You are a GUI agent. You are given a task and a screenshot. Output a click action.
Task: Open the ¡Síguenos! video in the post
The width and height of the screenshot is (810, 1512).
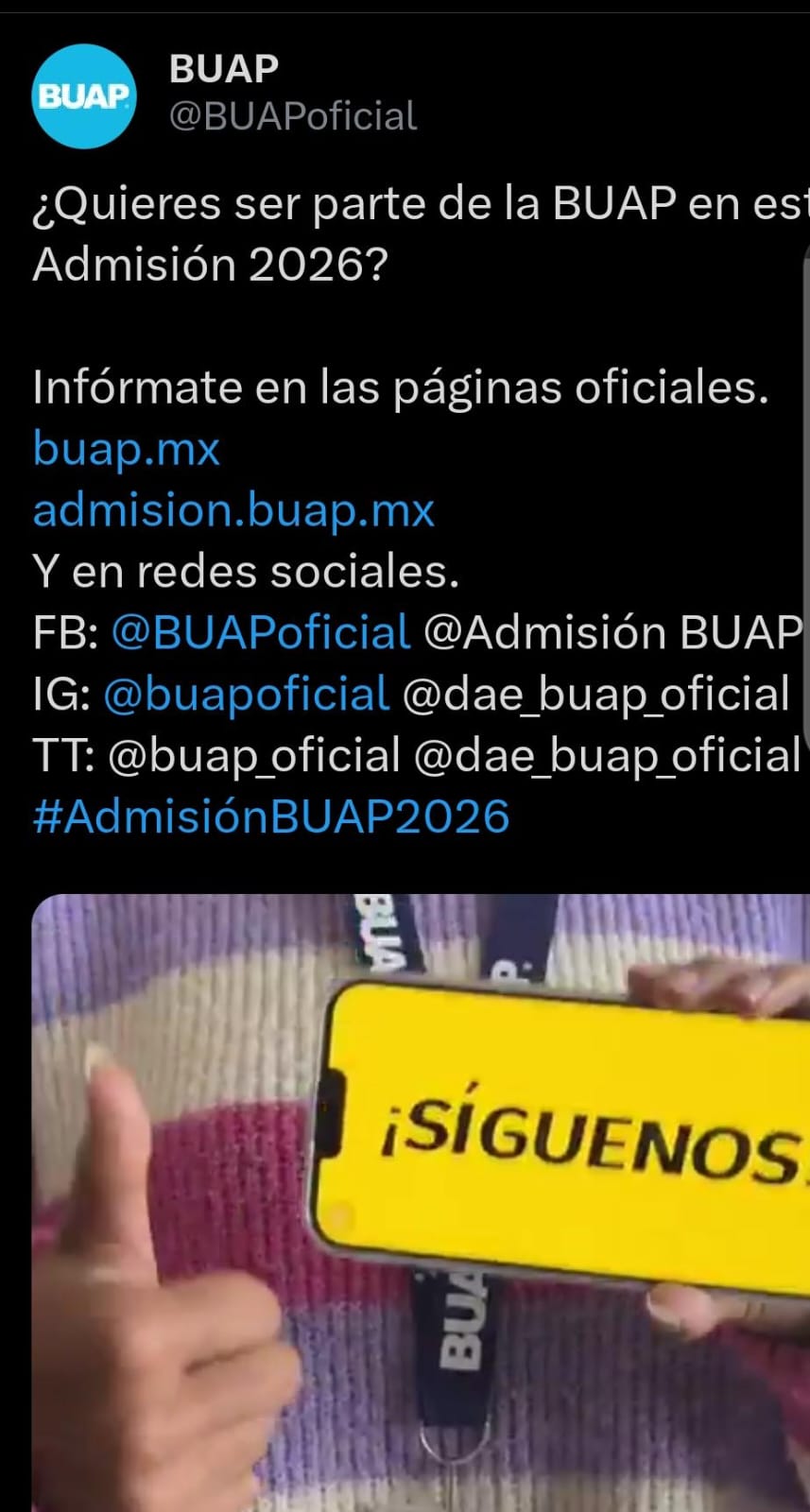(421, 1200)
